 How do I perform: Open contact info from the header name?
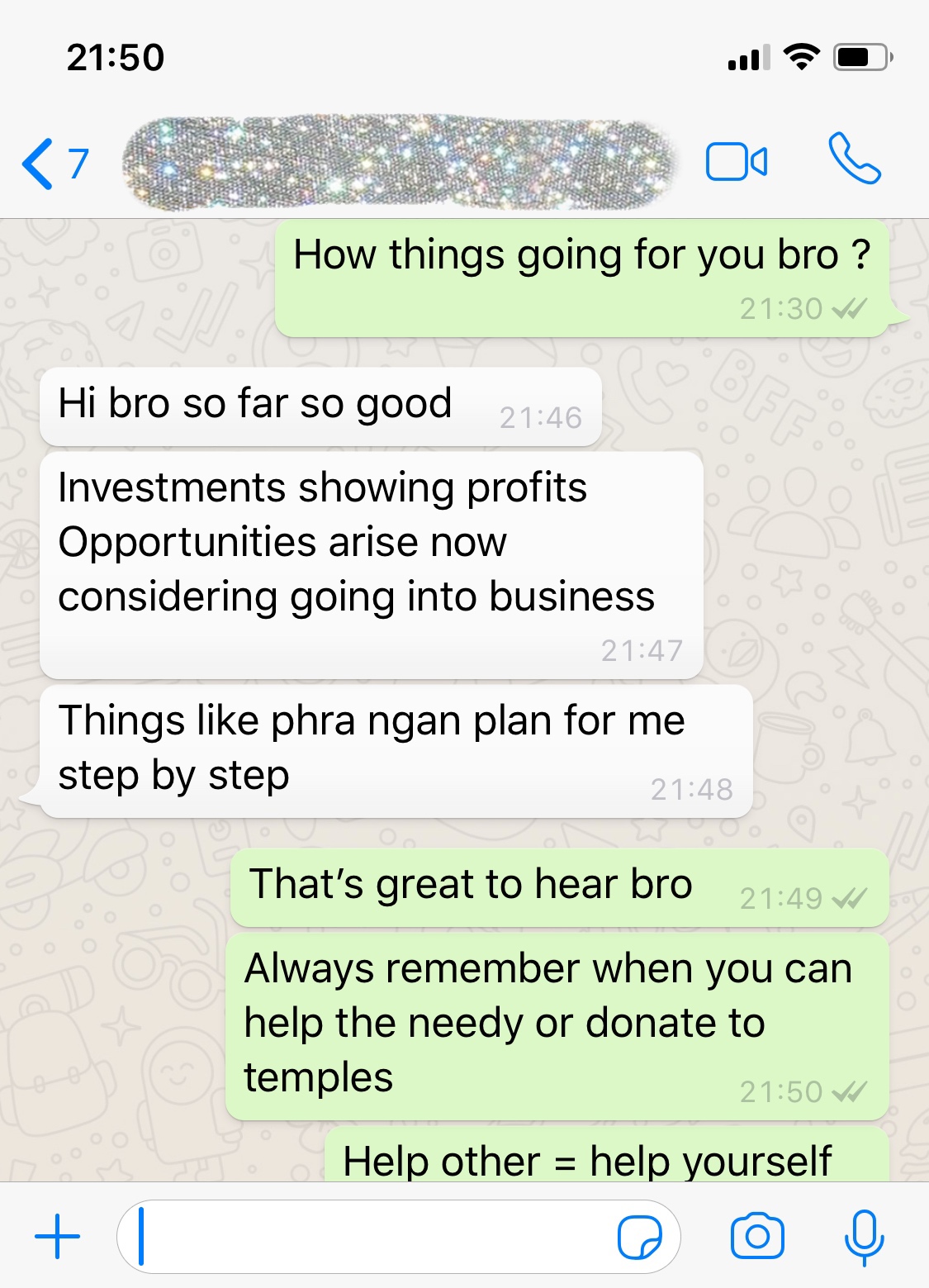400,162
